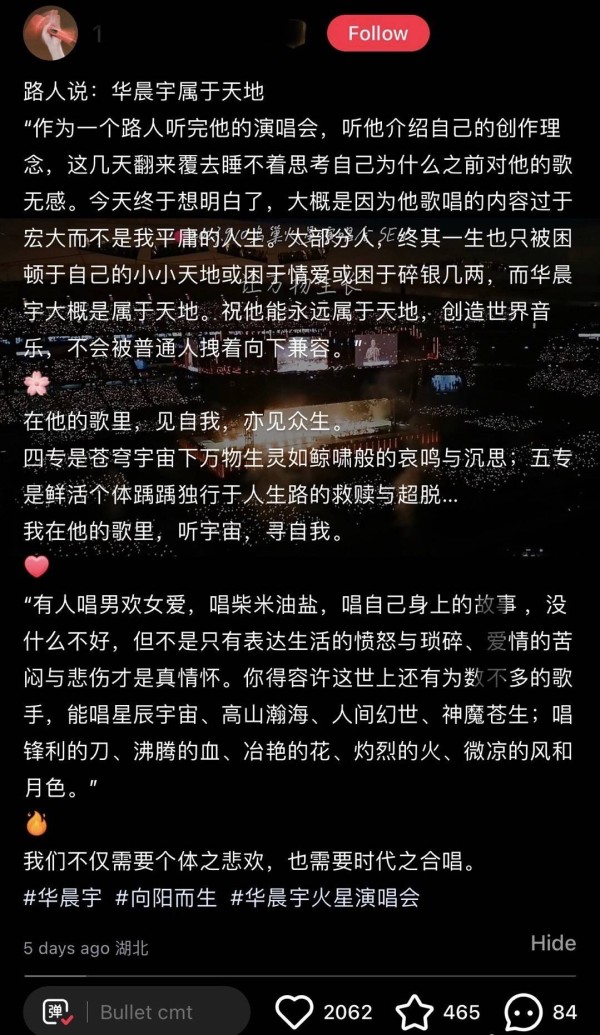Toggle bullet comments with the 弹 icon
This screenshot has width=600, height=1035.
pos(58,1012)
